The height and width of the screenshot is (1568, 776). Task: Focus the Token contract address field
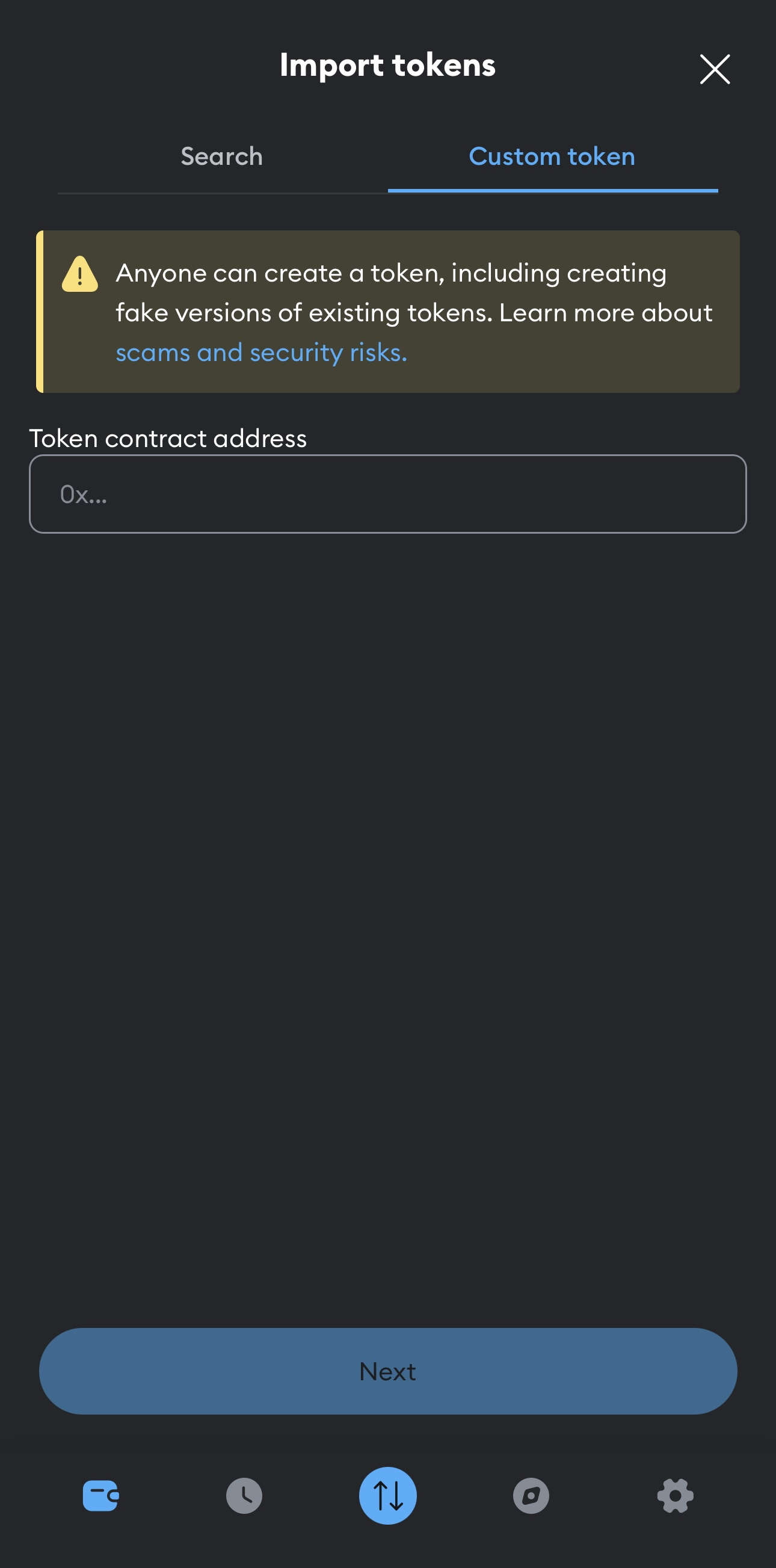387,494
